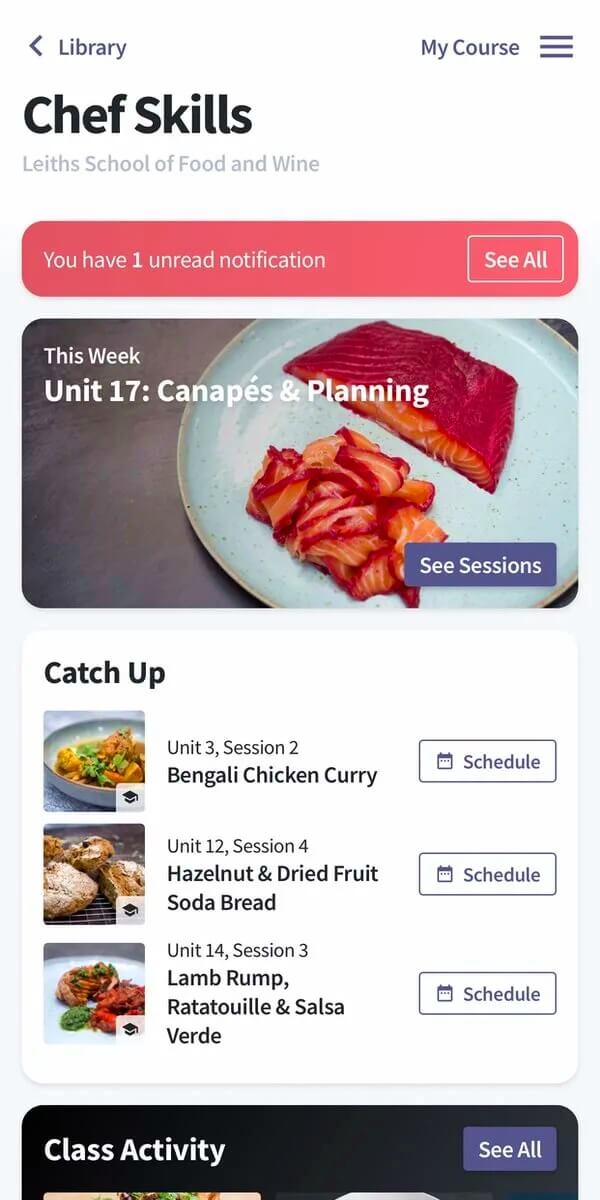Image resolution: width=600 pixels, height=1200 pixels.
Task: Open Hazelnut & Dried Fruit Soda Bread session
Action: point(272,887)
